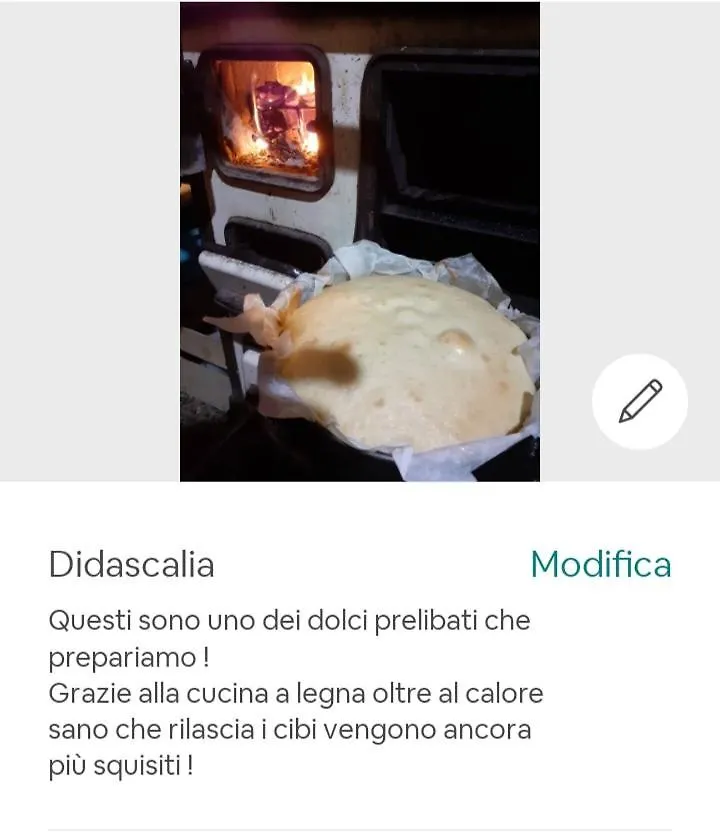Tap the pencil edit photo button
This screenshot has height=832, width=720.
640,401
